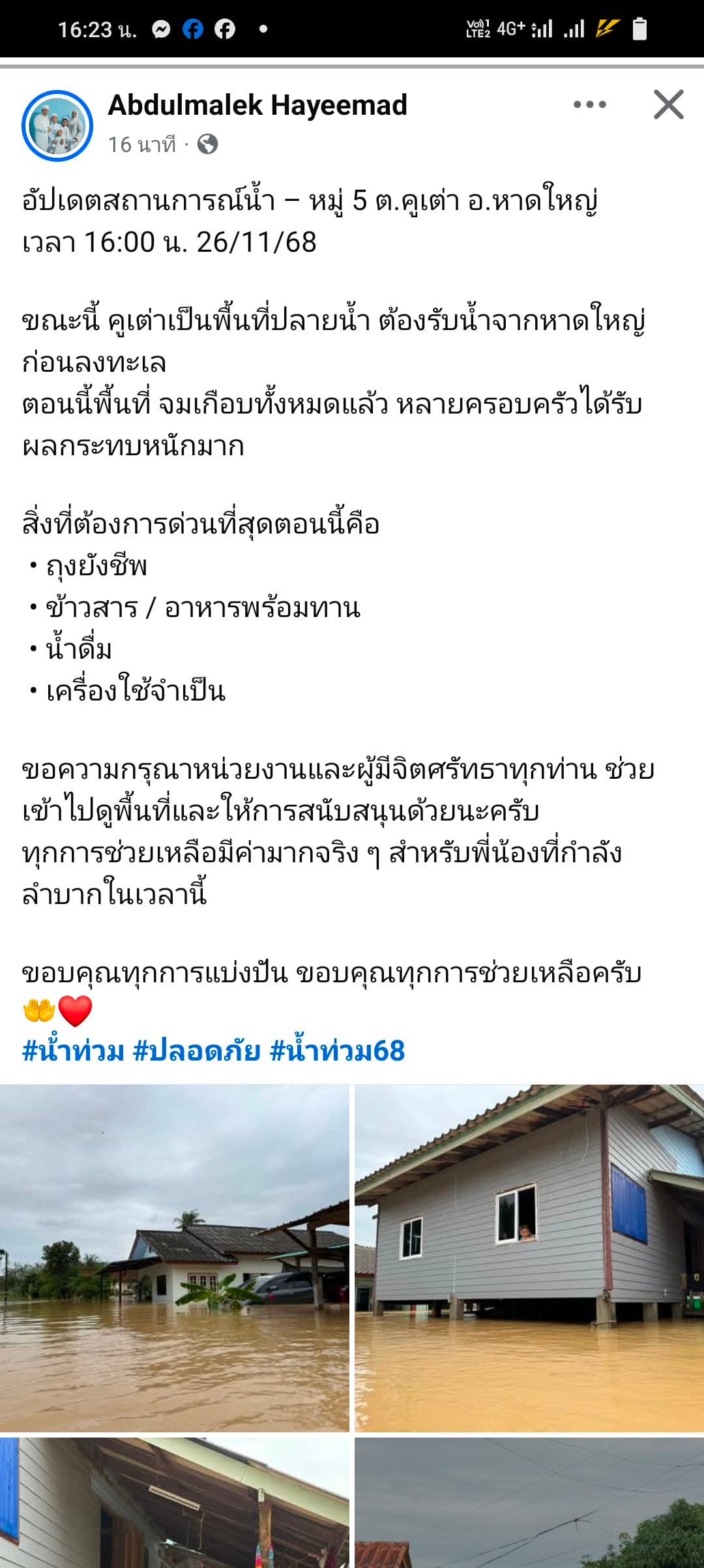Open the #ปลอดภัย hashtag

pyautogui.click(x=196, y=1051)
